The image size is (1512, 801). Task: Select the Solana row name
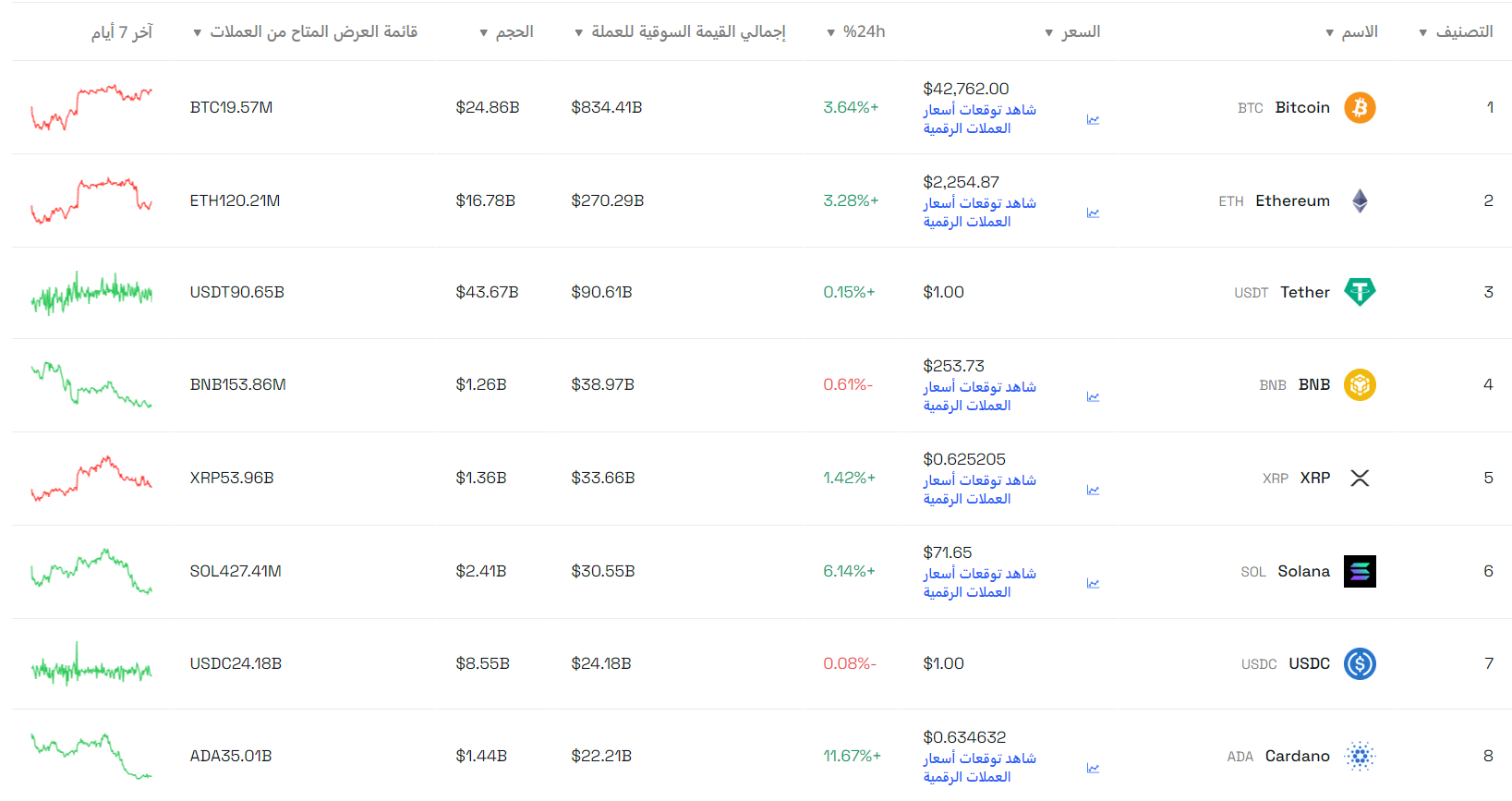[1303, 572]
